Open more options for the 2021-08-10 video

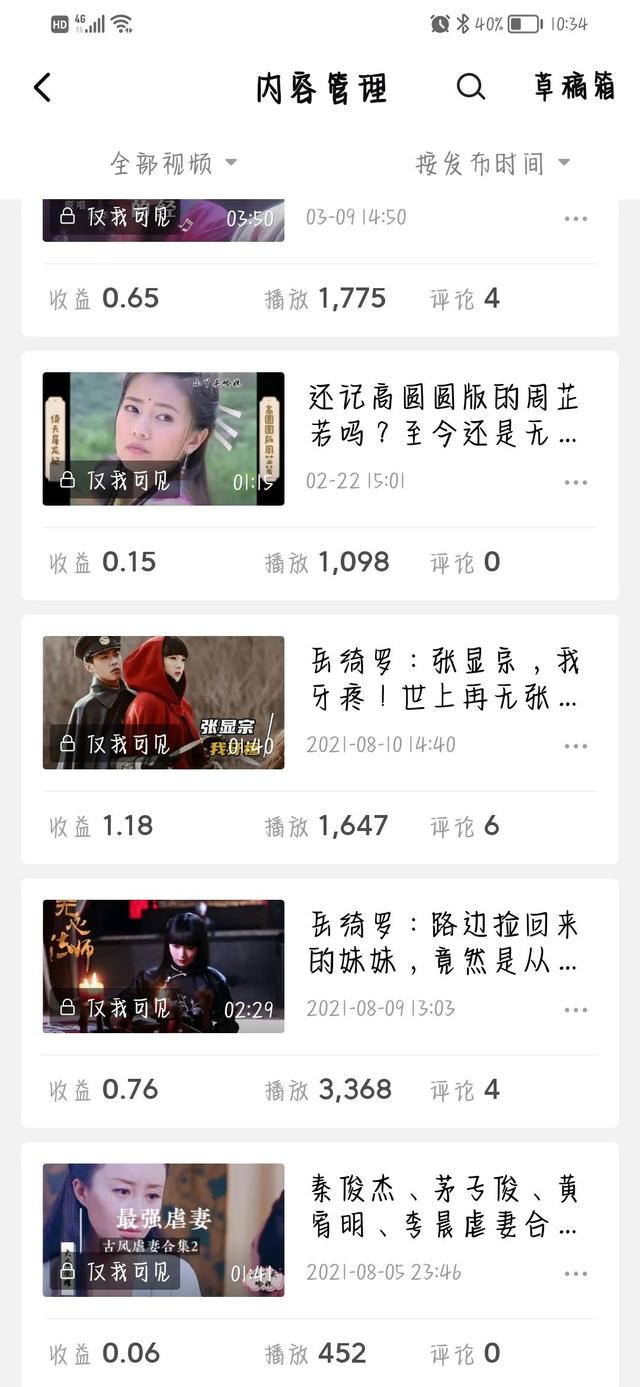576,746
